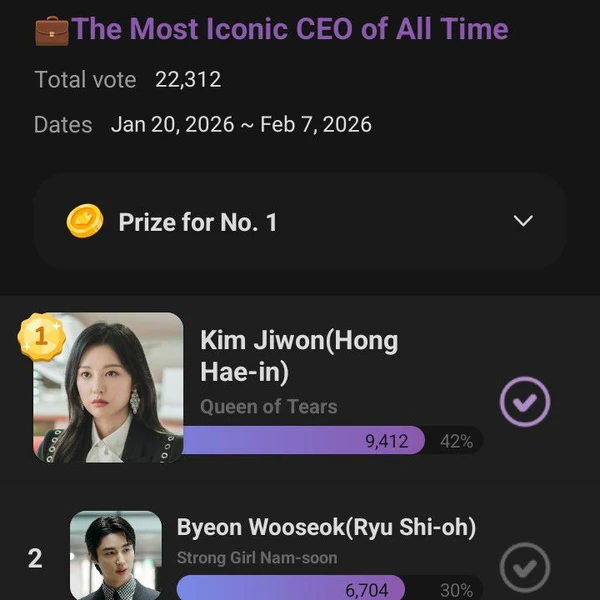Image resolution: width=600 pixels, height=600 pixels.
Task: Vote for Kim Jiwon with the checkmark
Action: tap(525, 402)
